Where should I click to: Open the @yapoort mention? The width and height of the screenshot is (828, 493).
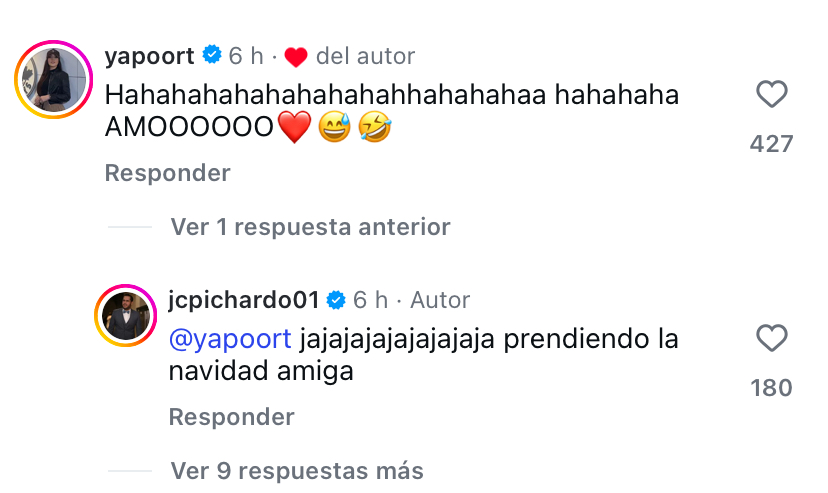(x=230, y=339)
